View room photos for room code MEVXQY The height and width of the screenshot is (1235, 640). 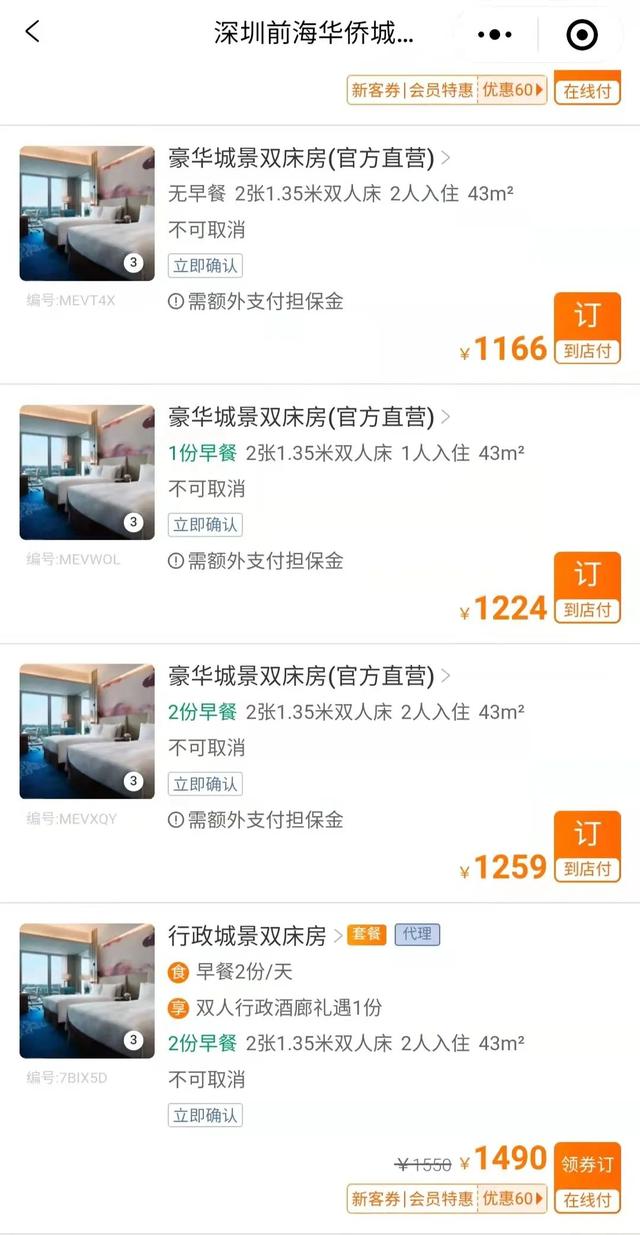[87, 731]
